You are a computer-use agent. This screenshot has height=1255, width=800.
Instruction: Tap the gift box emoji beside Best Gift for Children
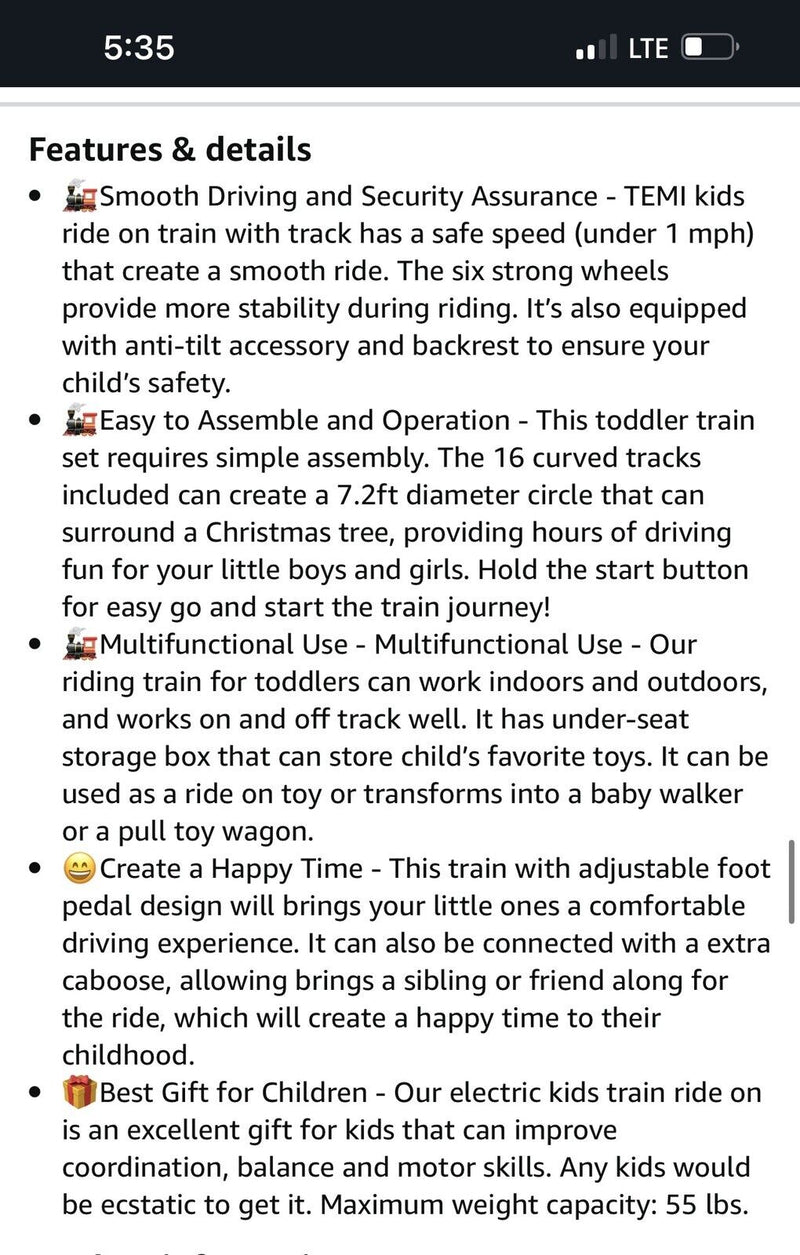tap(80, 1092)
